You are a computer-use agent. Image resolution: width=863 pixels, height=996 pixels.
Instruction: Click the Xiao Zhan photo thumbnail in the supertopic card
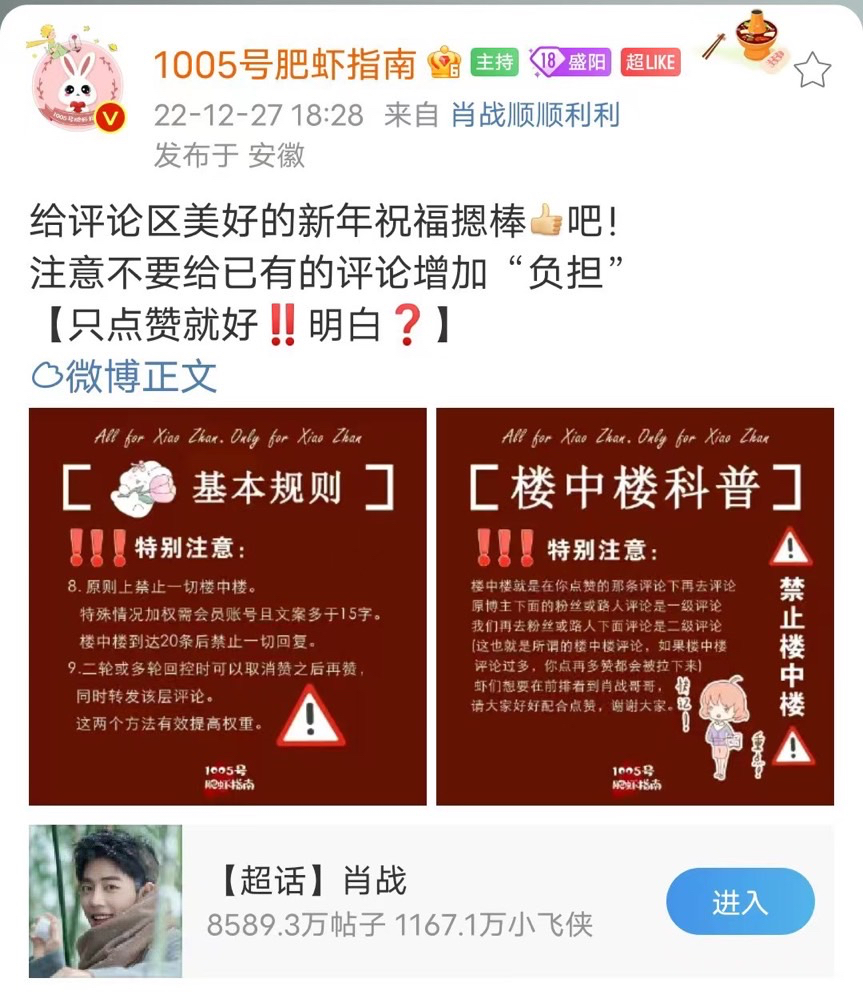pos(105,902)
